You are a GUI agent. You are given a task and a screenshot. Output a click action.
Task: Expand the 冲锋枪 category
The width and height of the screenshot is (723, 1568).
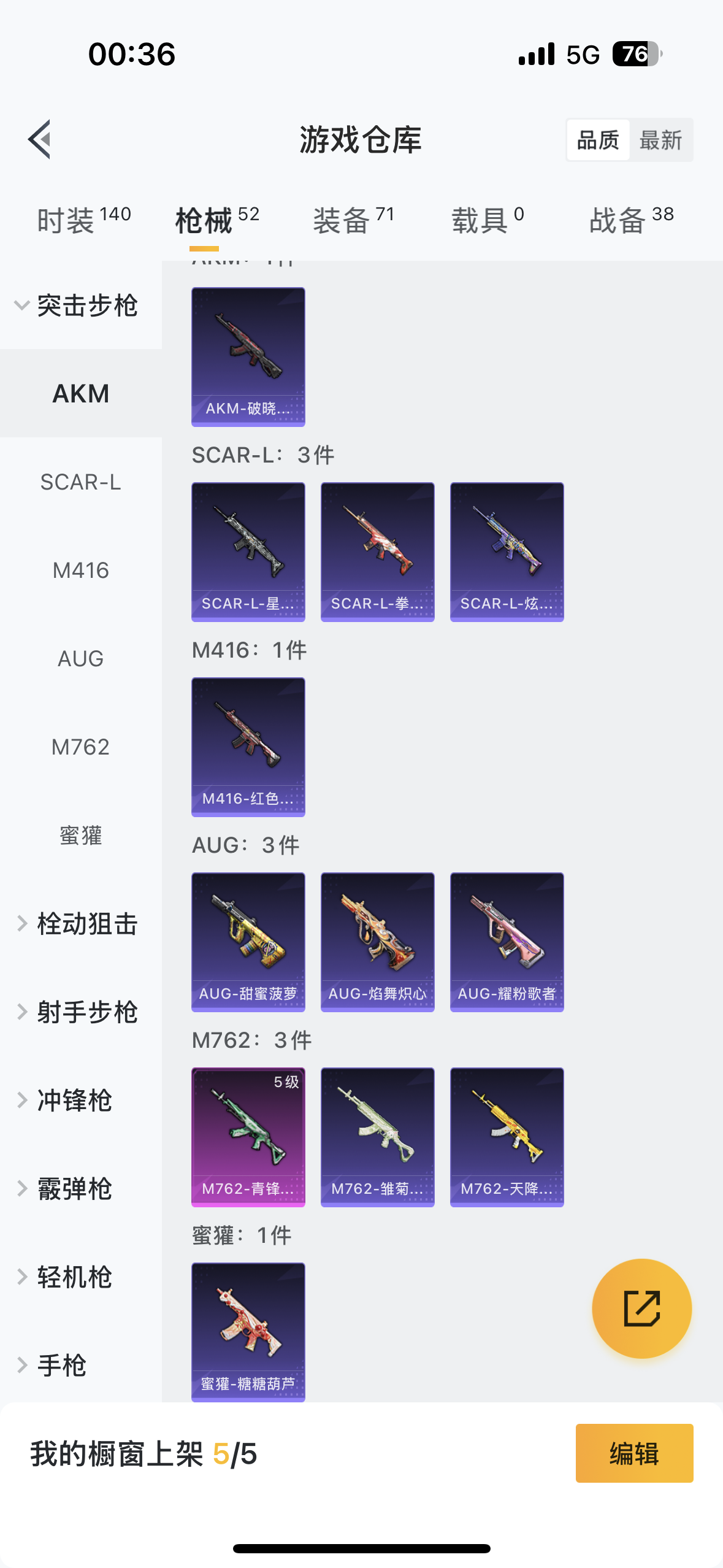pos(75,1101)
